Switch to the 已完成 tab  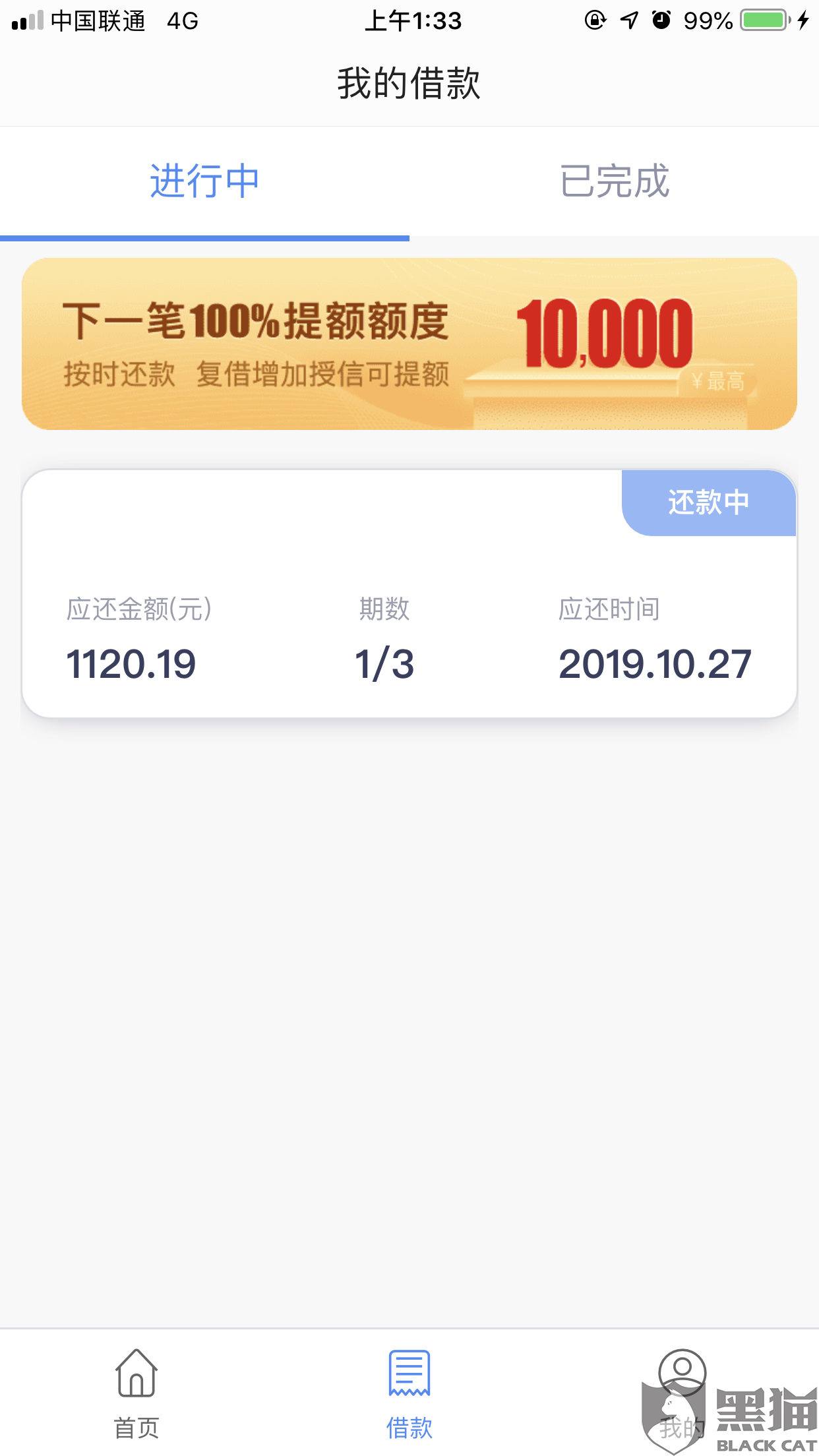(x=614, y=181)
